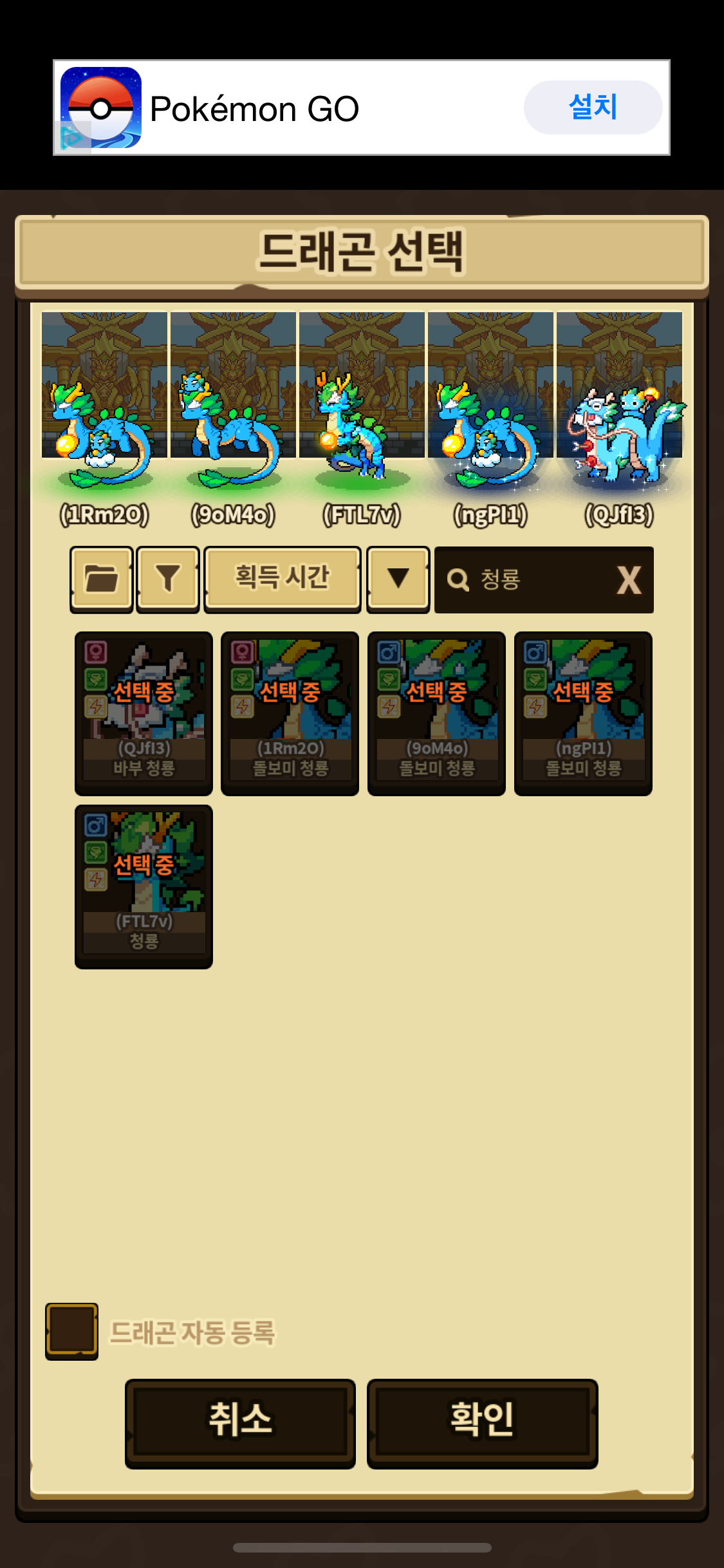Open the funnel filter options
The image size is (724, 1568).
pos(168,579)
